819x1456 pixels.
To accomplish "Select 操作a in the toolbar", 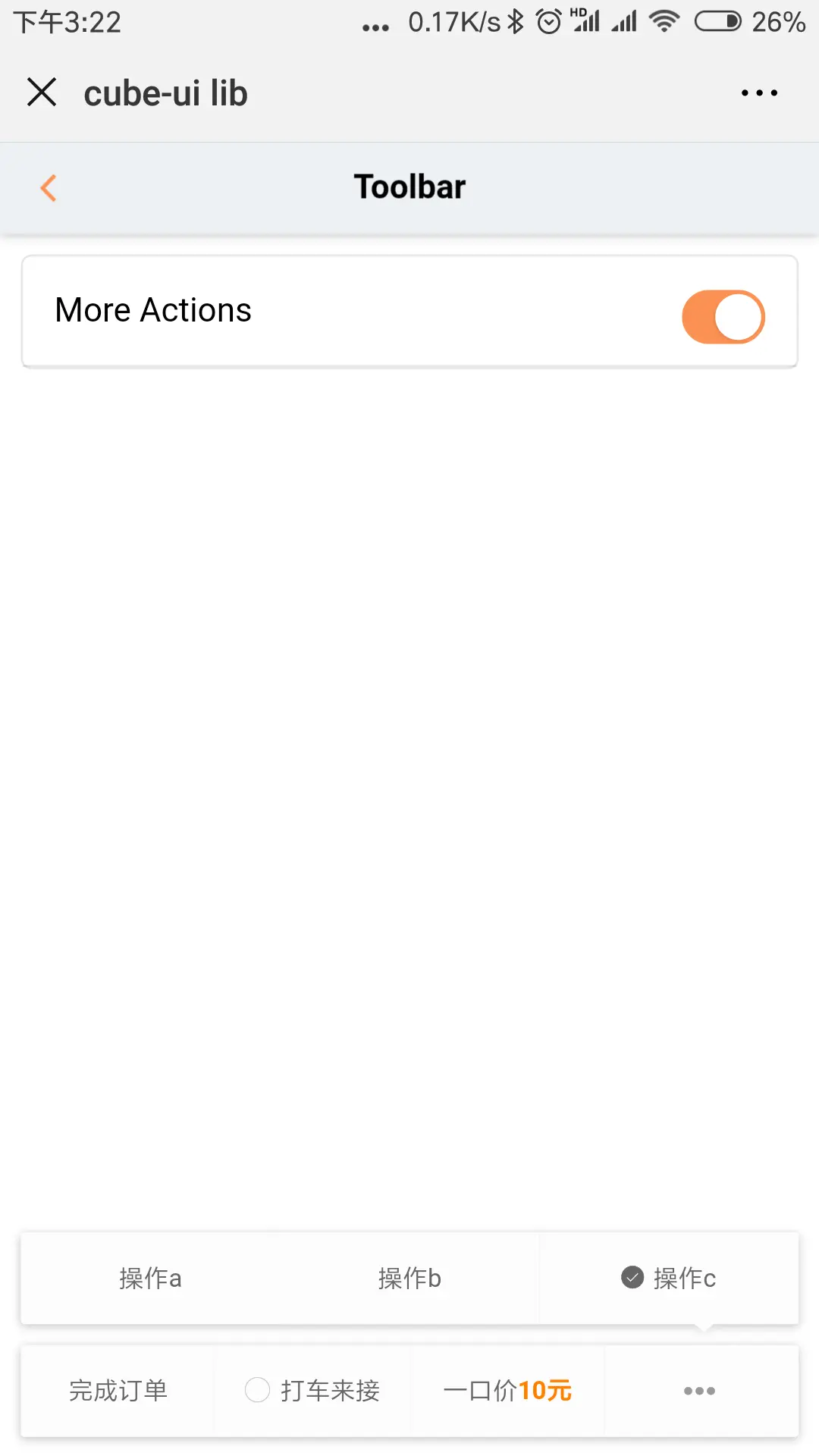I will (150, 1279).
